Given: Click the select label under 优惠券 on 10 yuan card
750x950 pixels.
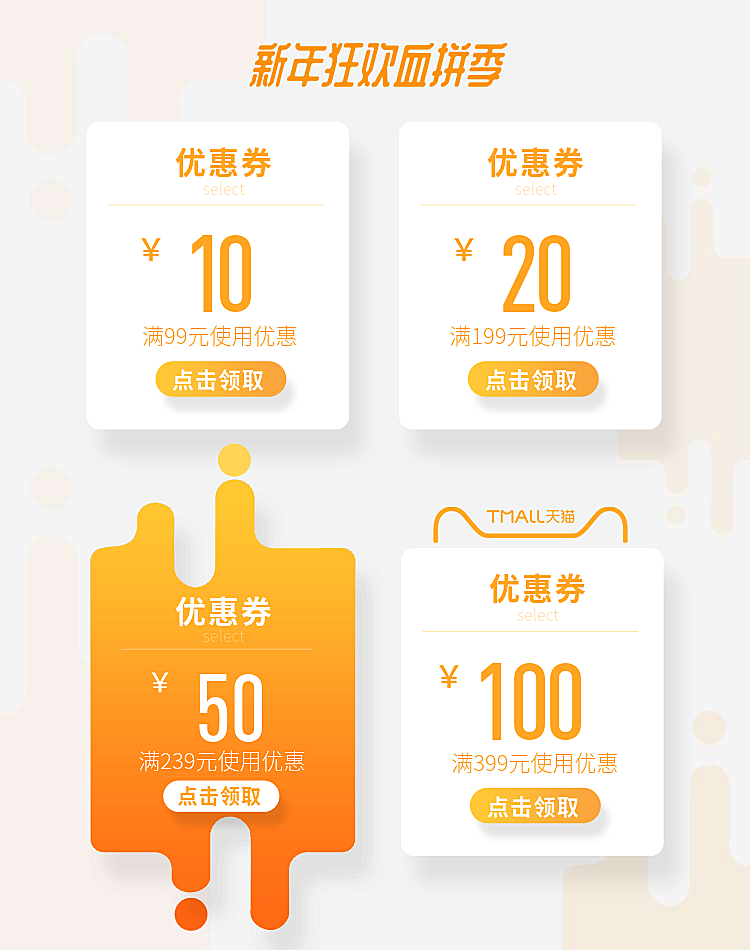Looking at the screenshot, I should coord(224,188).
